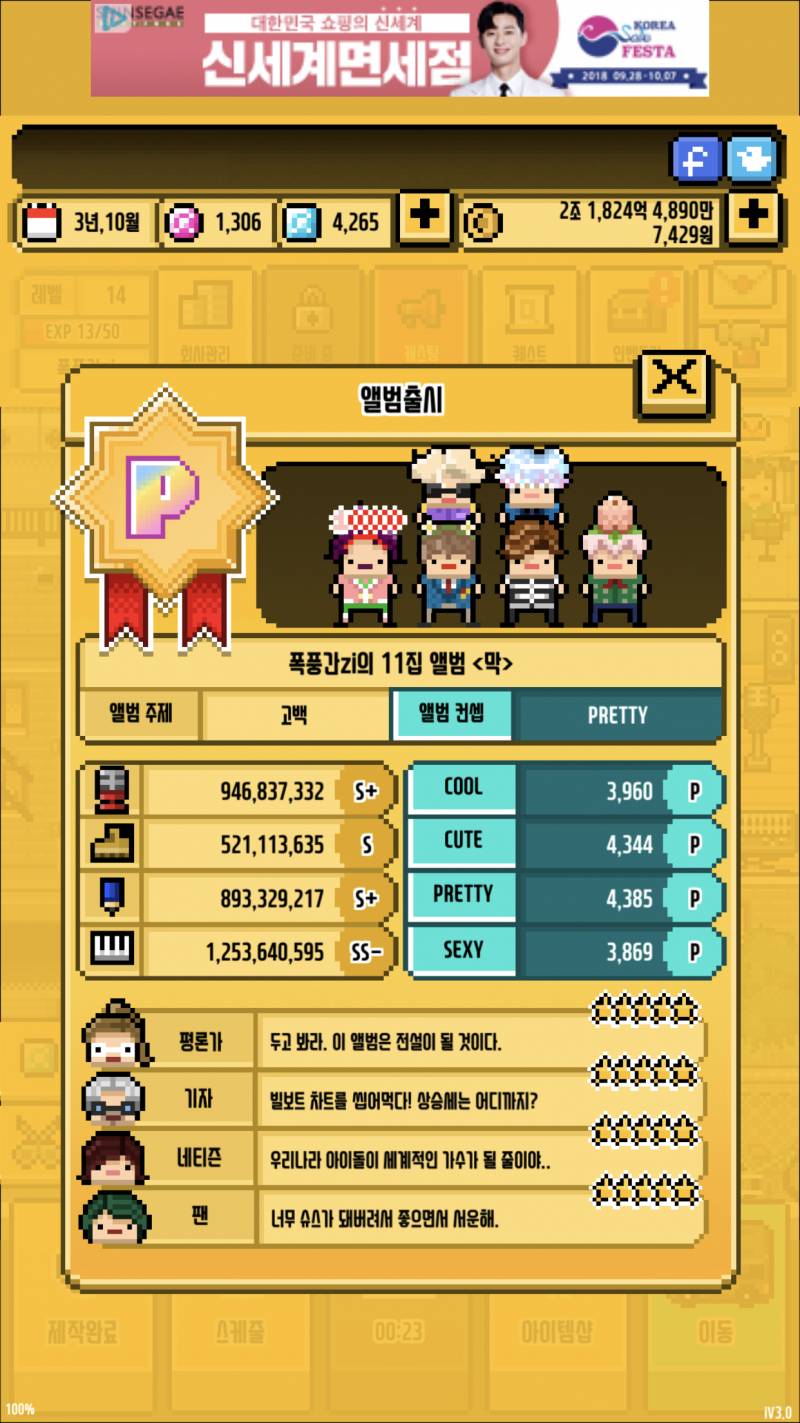Select the SEXY stat entry
The width and height of the screenshot is (800, 1423).
pyautogui.click(x=461, y=950)
